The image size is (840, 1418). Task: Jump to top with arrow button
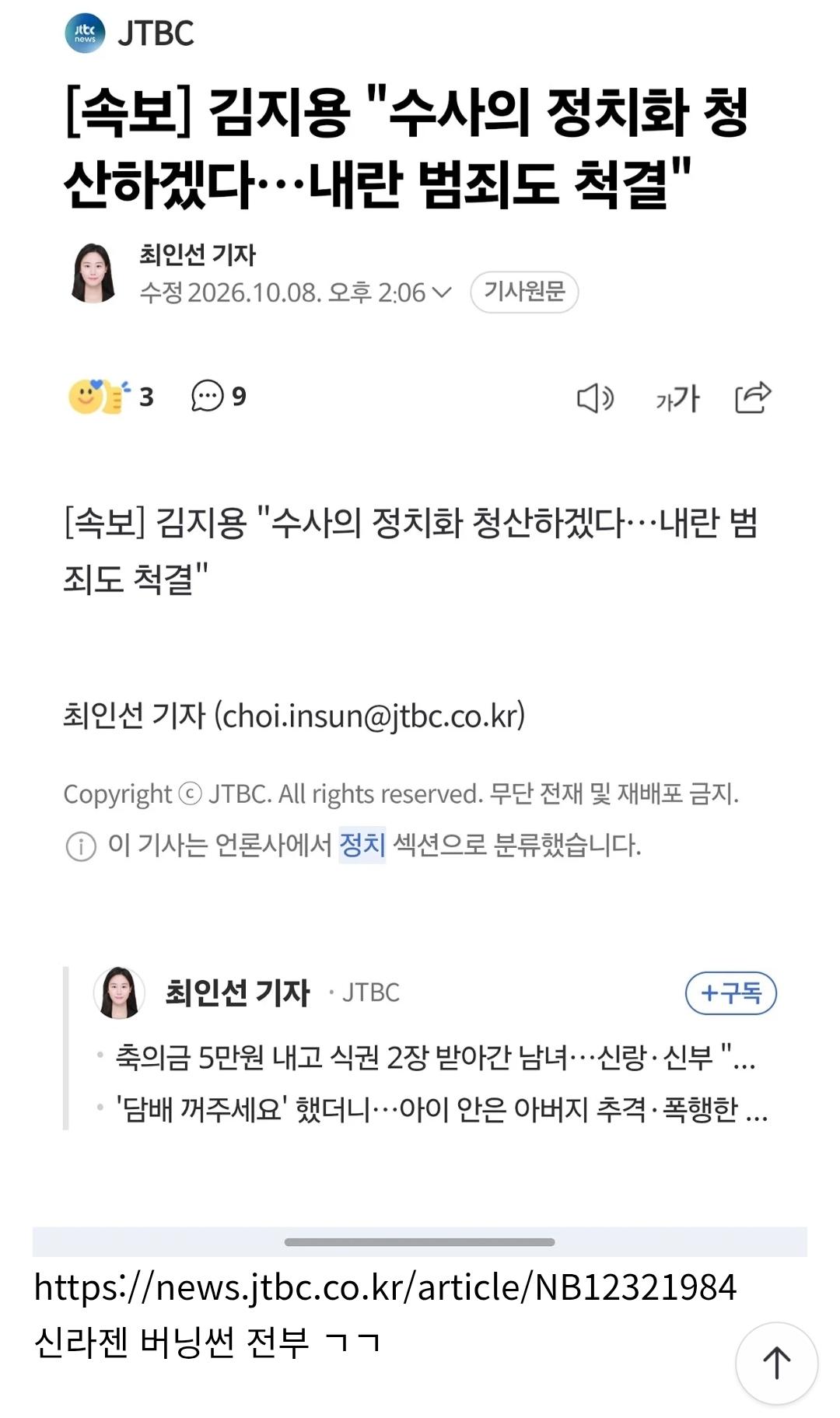pyautogui.click(x=776, y=1363)
